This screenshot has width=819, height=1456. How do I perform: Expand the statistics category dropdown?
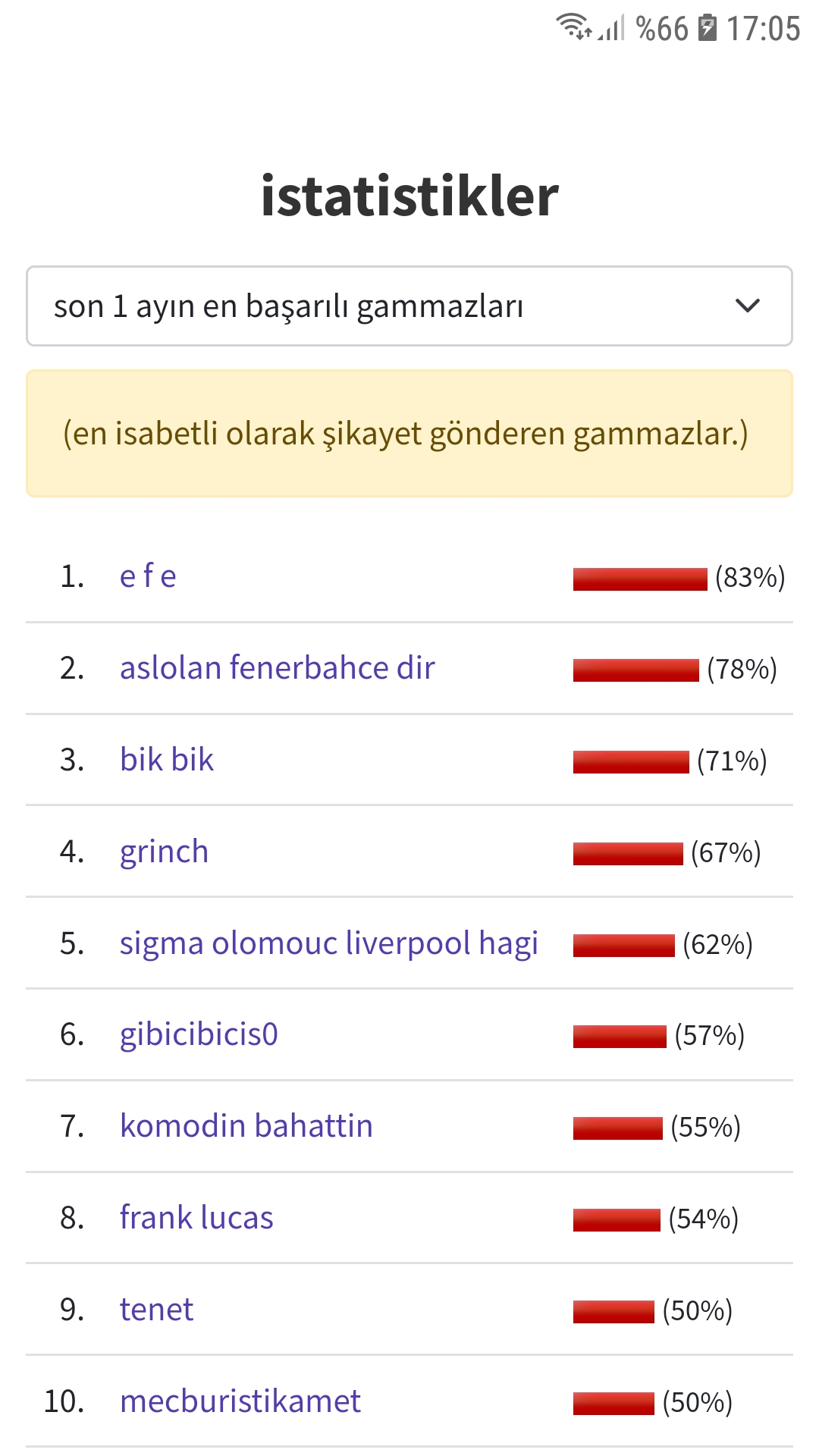(x=409, y=306)
